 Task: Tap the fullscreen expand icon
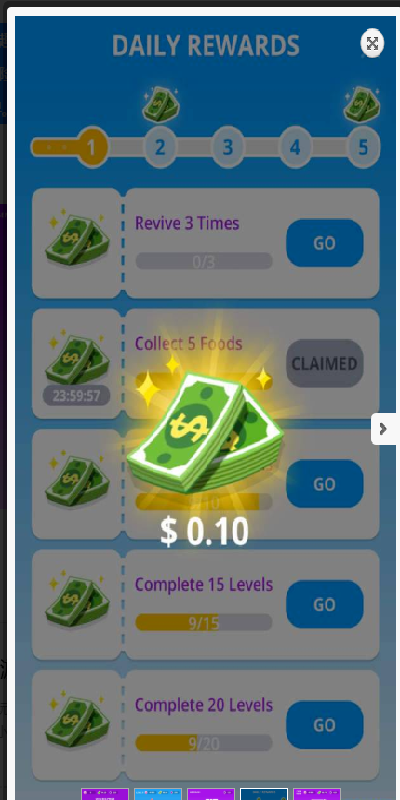[372, 43]
